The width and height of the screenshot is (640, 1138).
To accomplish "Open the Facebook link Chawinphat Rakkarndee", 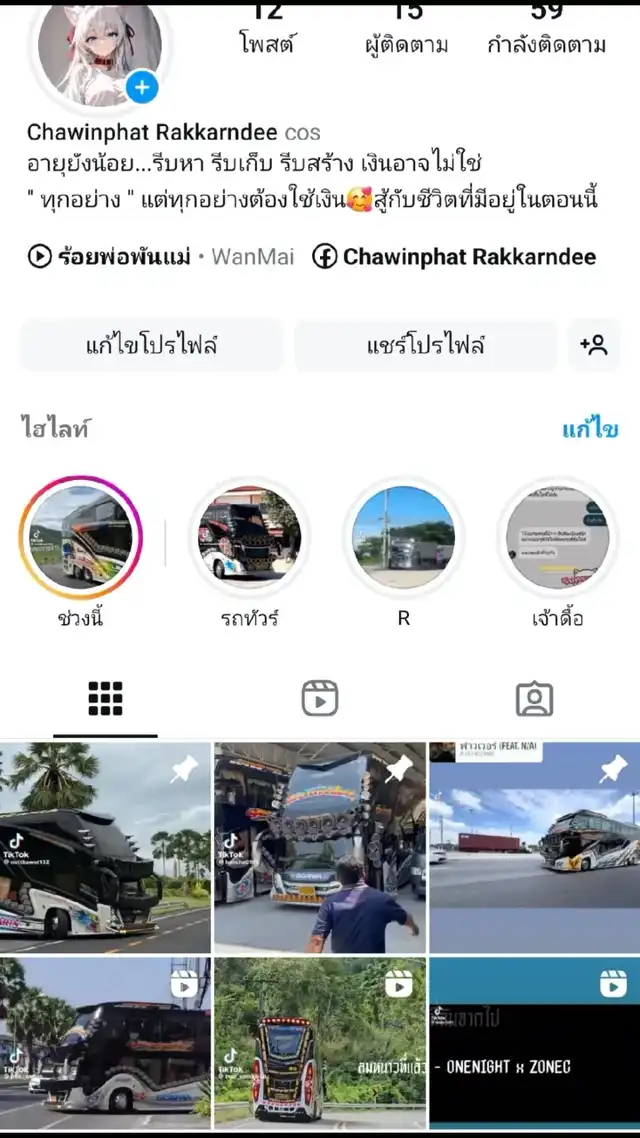I will click(454, 257).
